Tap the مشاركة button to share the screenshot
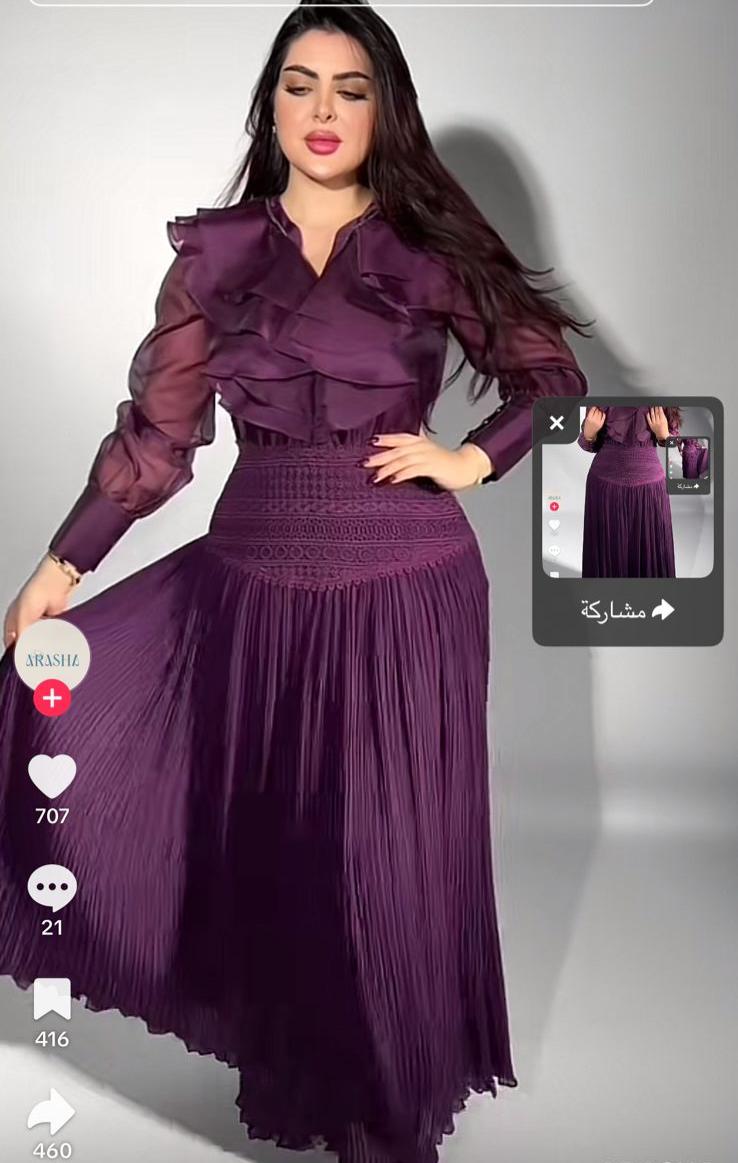Image resolution: width=738 pixels, height=1163 pixels. [628, 610]
